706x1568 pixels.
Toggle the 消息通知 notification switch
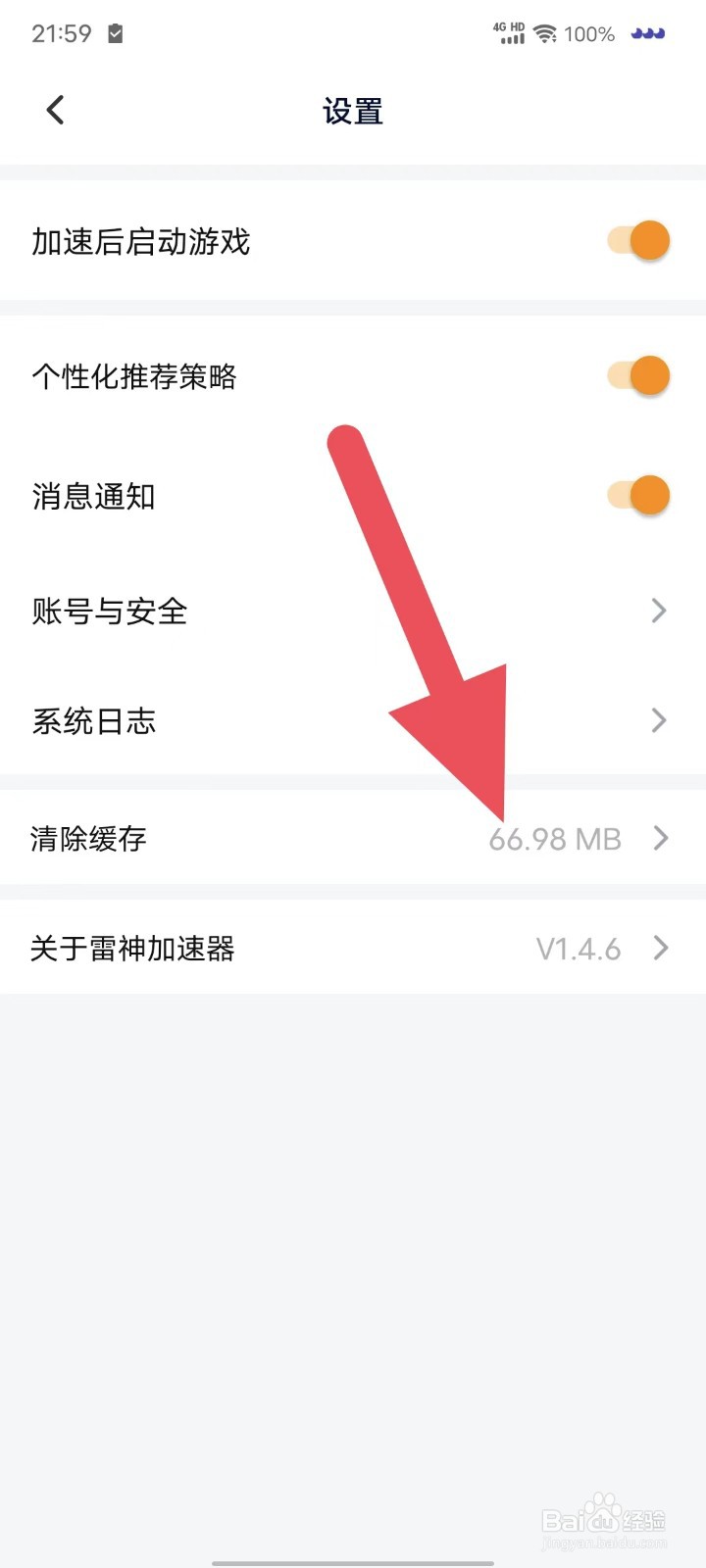pyautogui.click(x=637, y=496)
